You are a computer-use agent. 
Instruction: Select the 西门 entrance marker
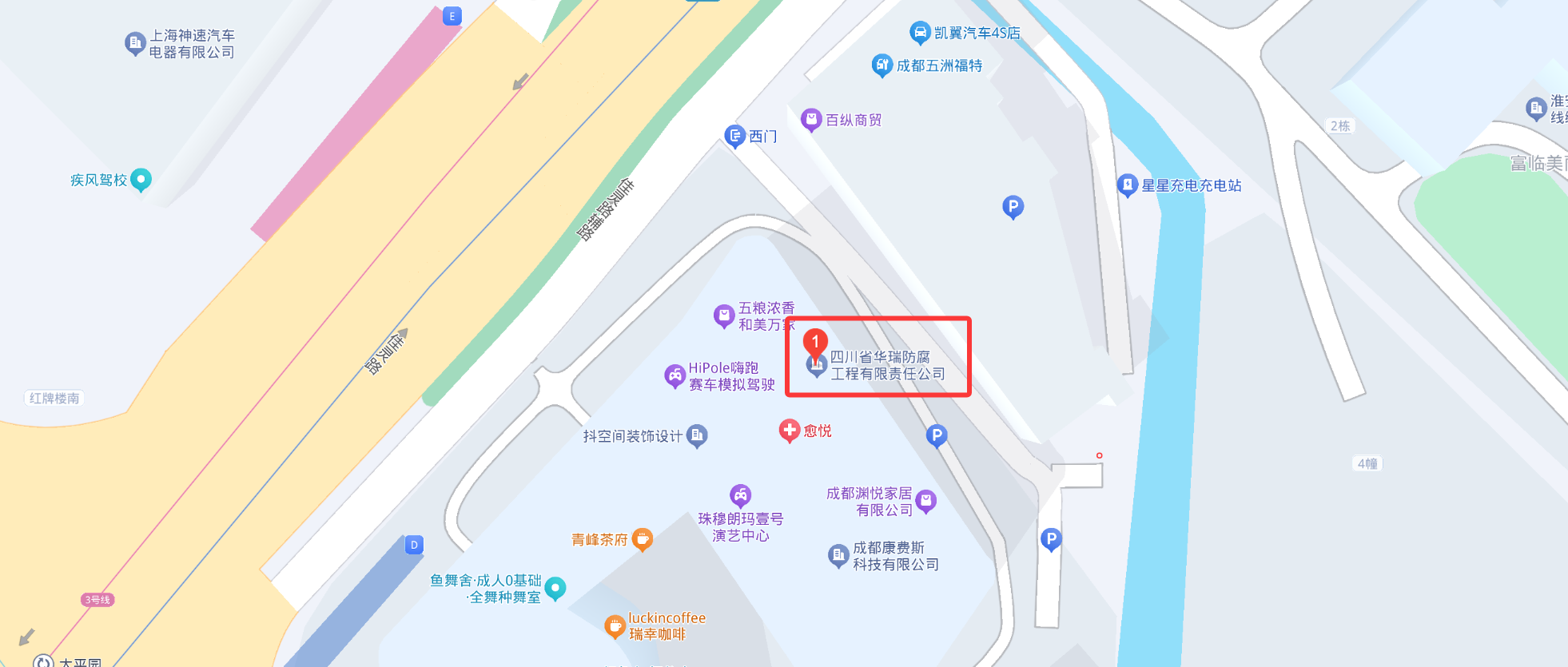click(734, 136)
